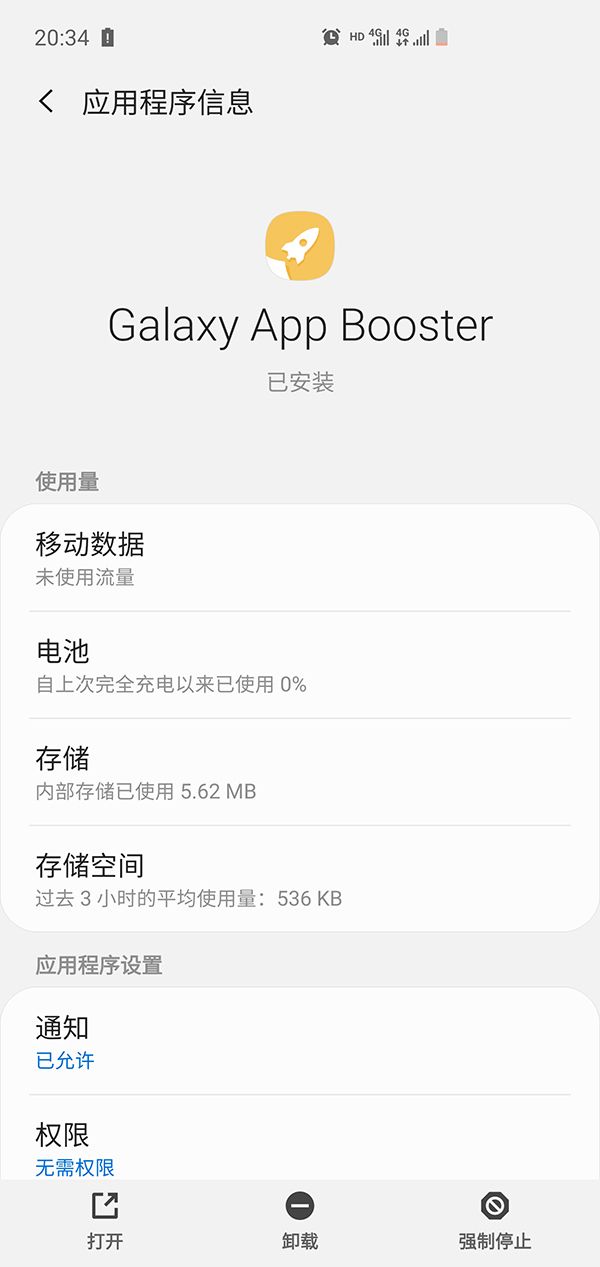This screenshot has height=1267, width=600.
Task: Tap 打开 to launch the app
Action: [x=105, y=1220]
